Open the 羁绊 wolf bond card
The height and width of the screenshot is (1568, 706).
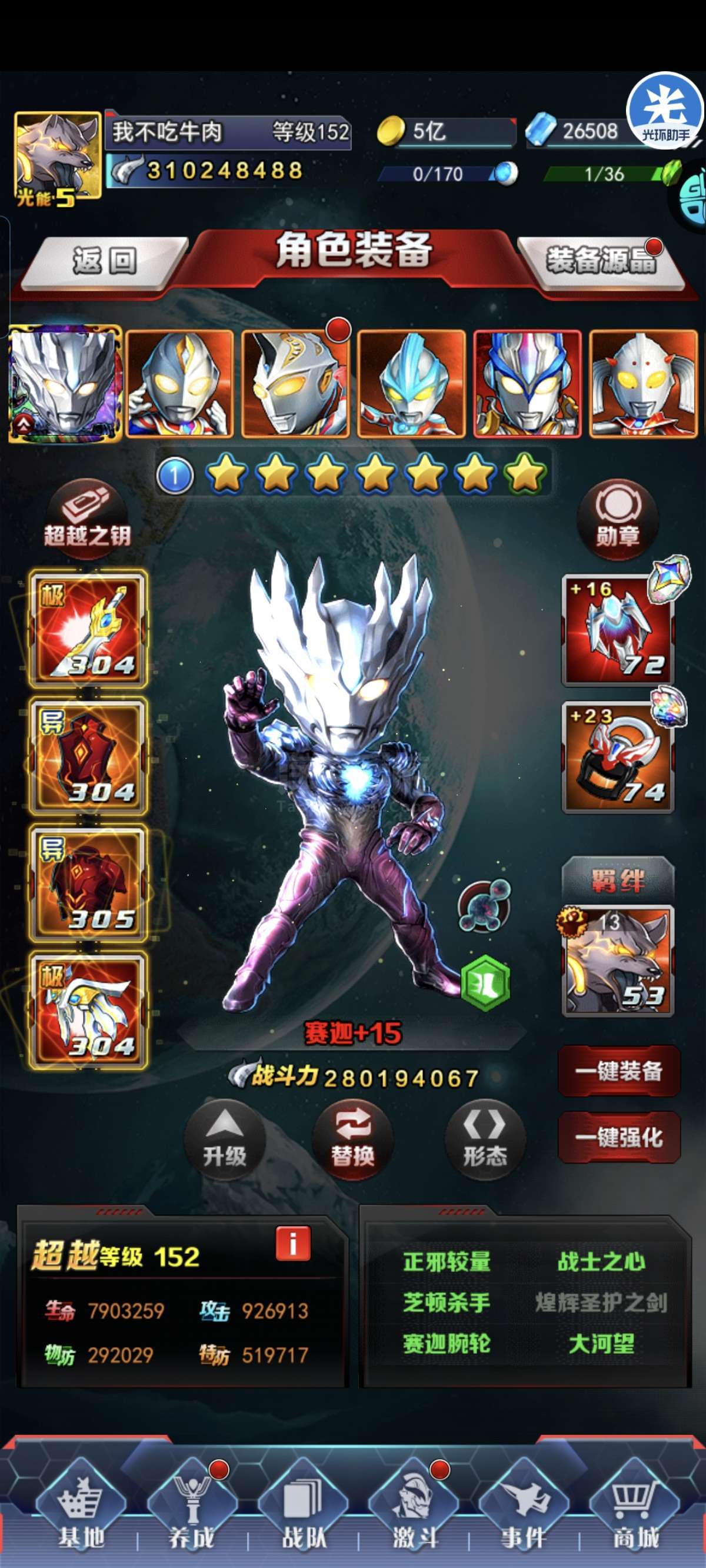pos(618,961)
